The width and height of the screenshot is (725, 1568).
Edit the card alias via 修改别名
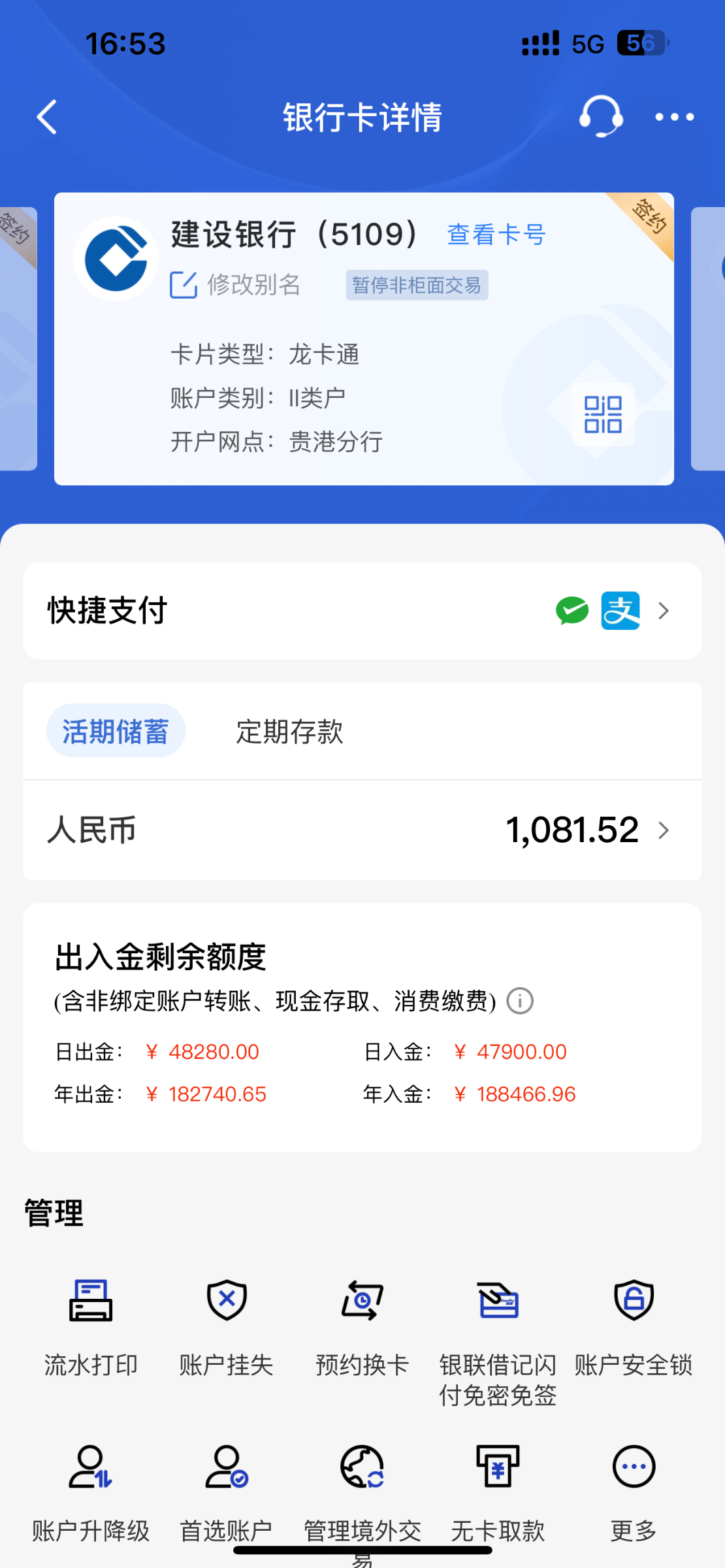coord(235,285)
